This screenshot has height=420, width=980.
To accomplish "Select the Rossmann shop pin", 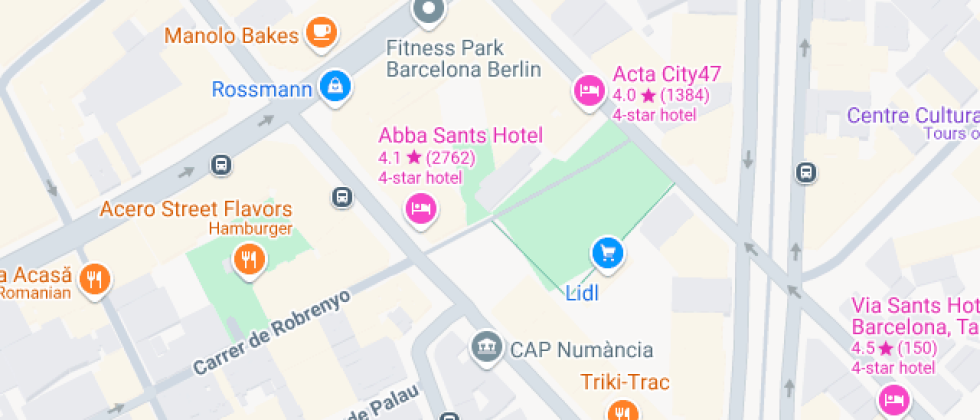I will click(335, 86).
